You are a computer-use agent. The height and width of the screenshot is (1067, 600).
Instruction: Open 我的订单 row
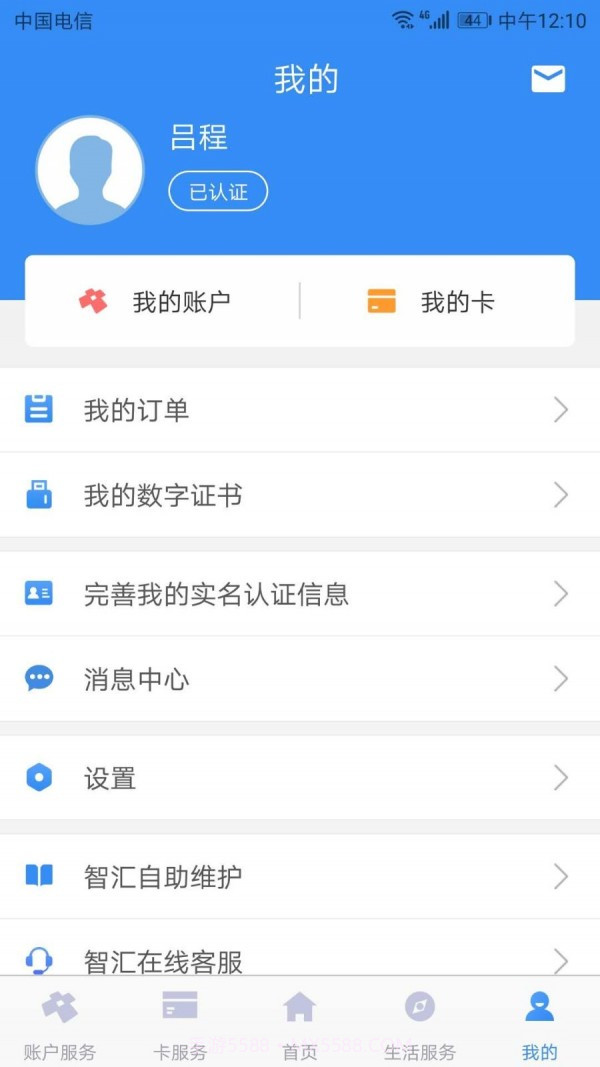point(300,410)
